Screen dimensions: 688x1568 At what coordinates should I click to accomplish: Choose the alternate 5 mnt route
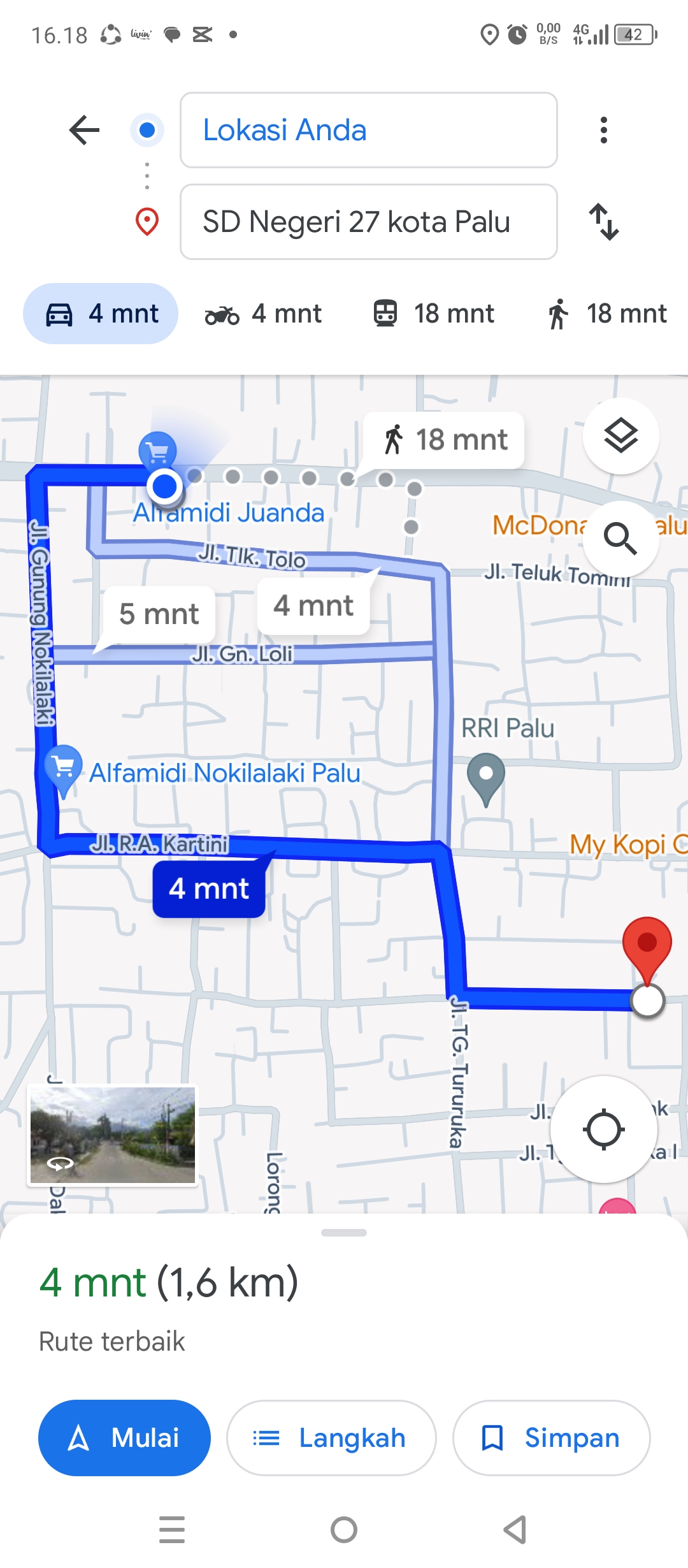159,614
